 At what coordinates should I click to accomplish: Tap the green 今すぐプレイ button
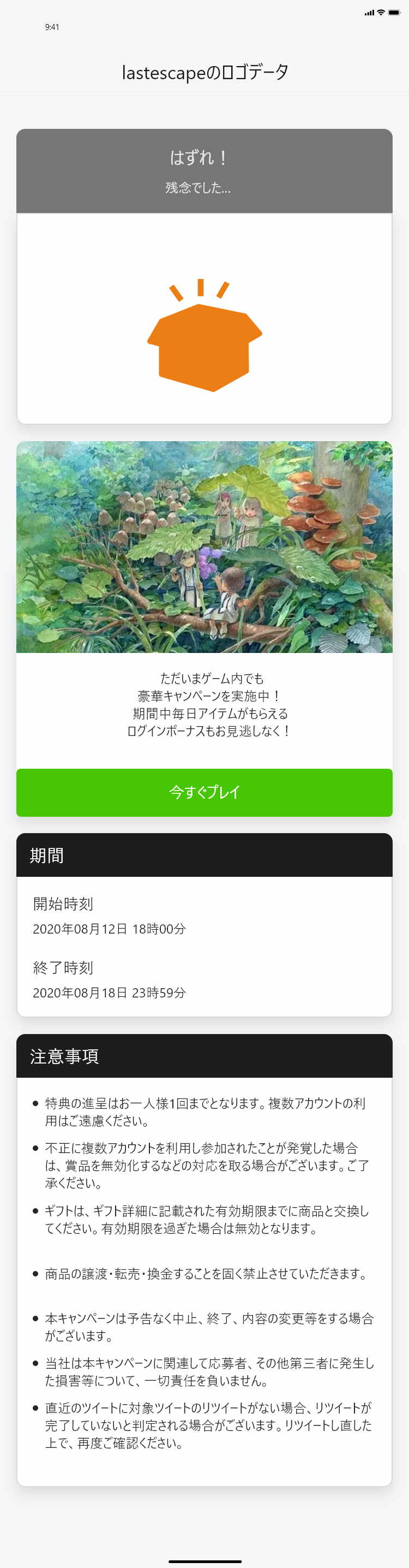click(x=204, y=792)
